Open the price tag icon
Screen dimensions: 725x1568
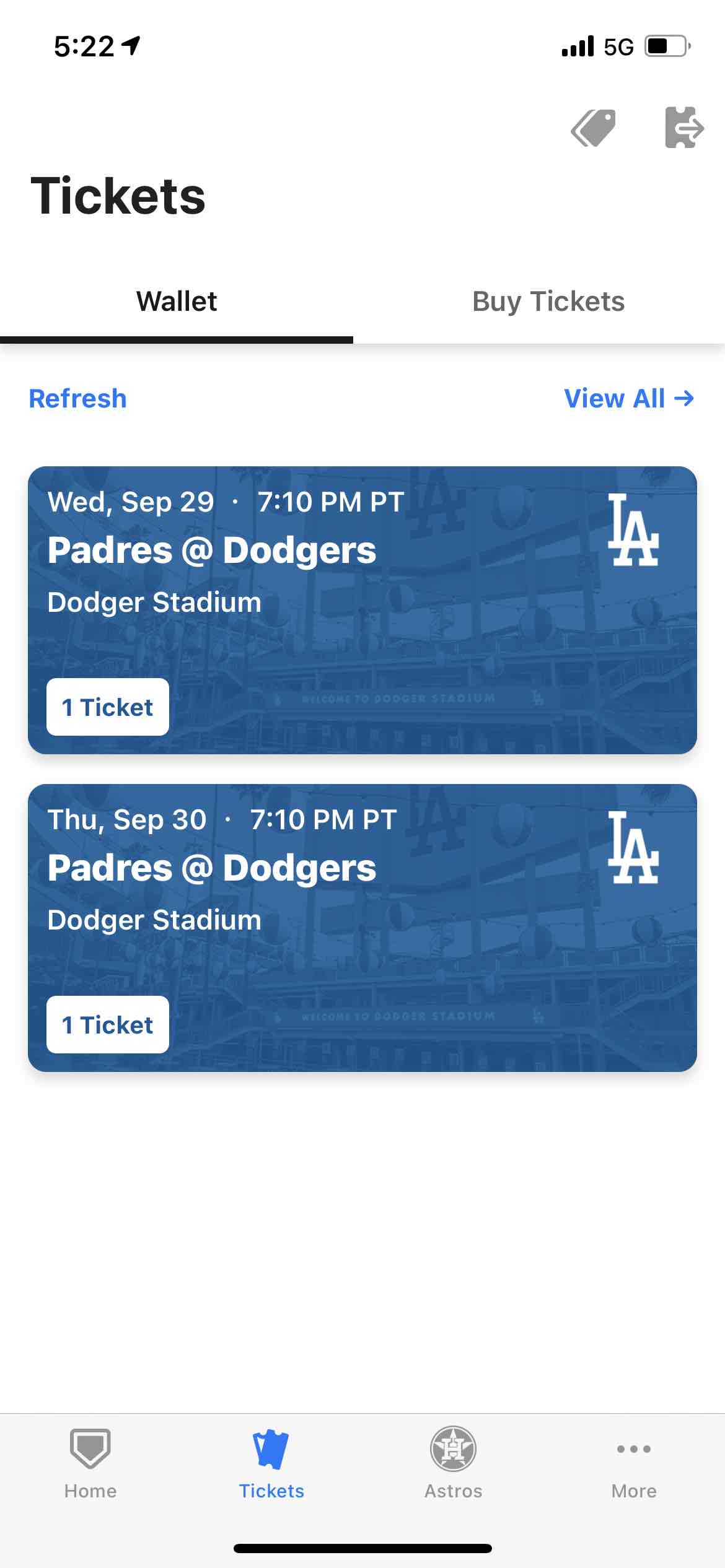[x=594, y=128]
